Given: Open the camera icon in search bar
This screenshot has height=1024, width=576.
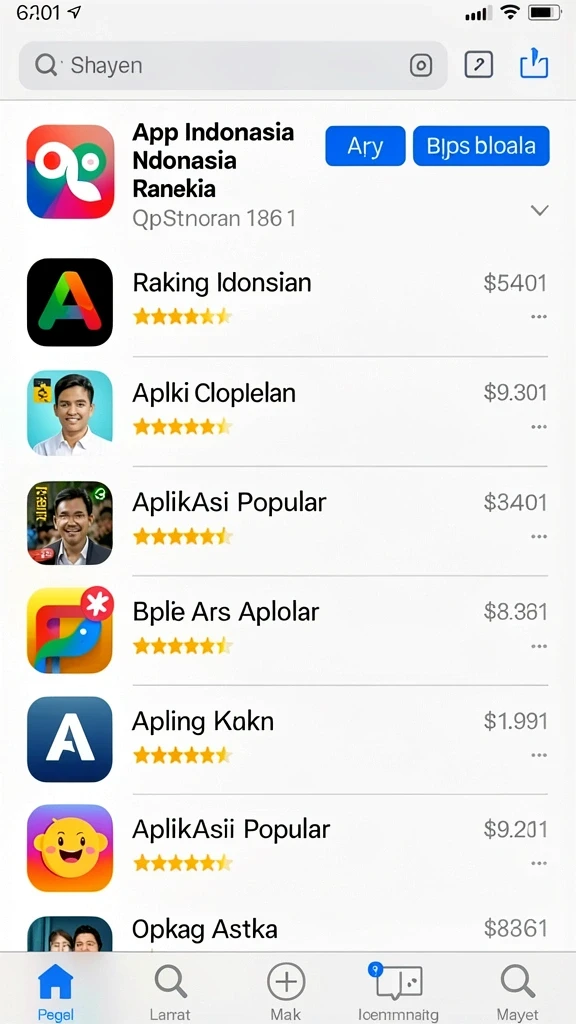Looking at the screenshot, I should click(x=421, y=65).
